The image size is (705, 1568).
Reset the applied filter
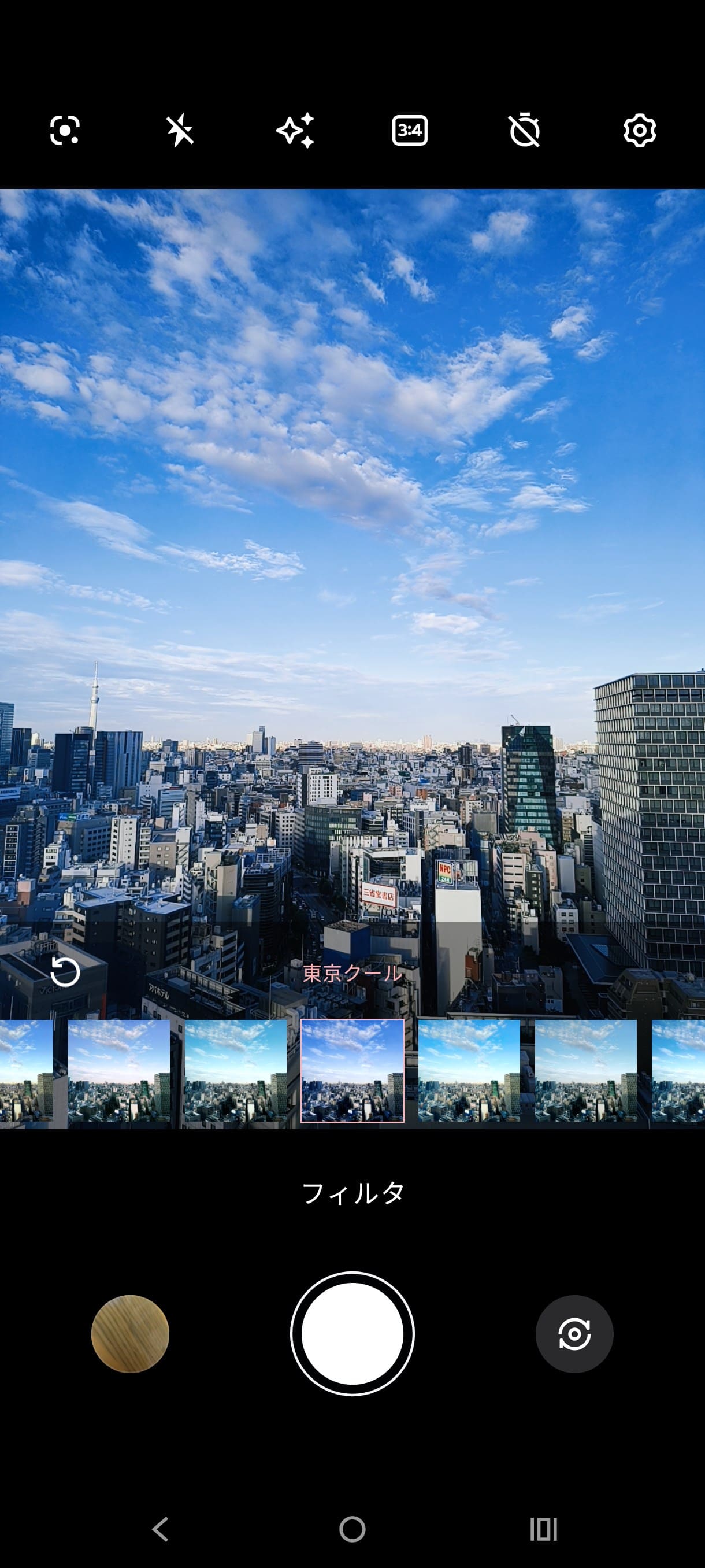point(65,972)
